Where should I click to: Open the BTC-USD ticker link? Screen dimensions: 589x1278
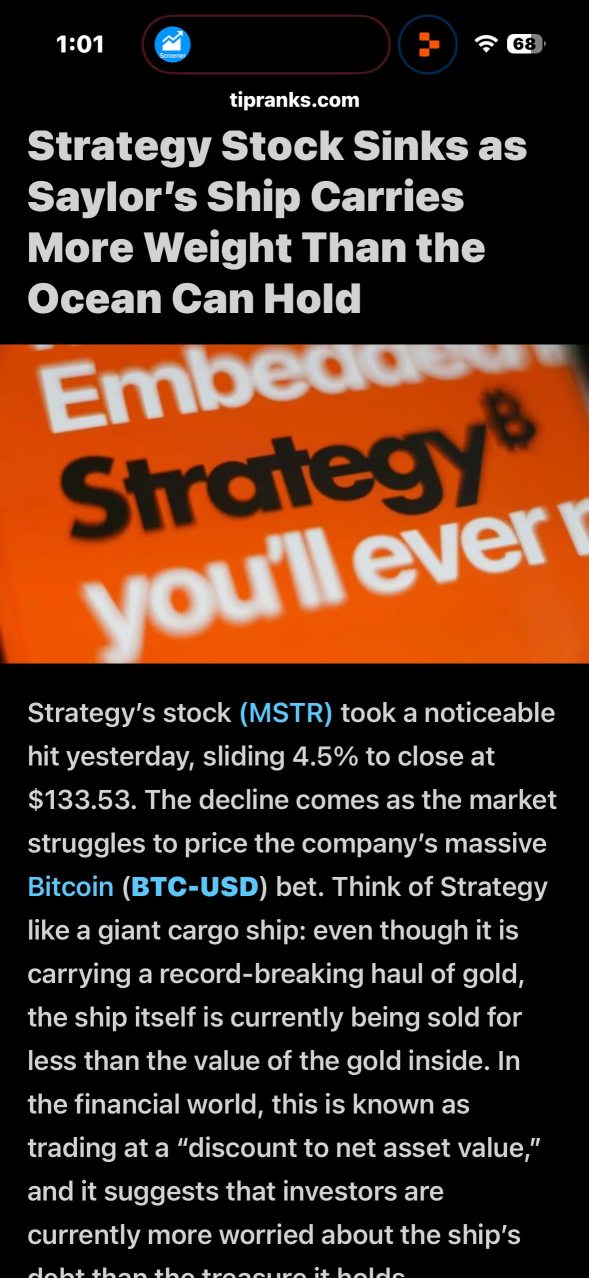[195, 887]
